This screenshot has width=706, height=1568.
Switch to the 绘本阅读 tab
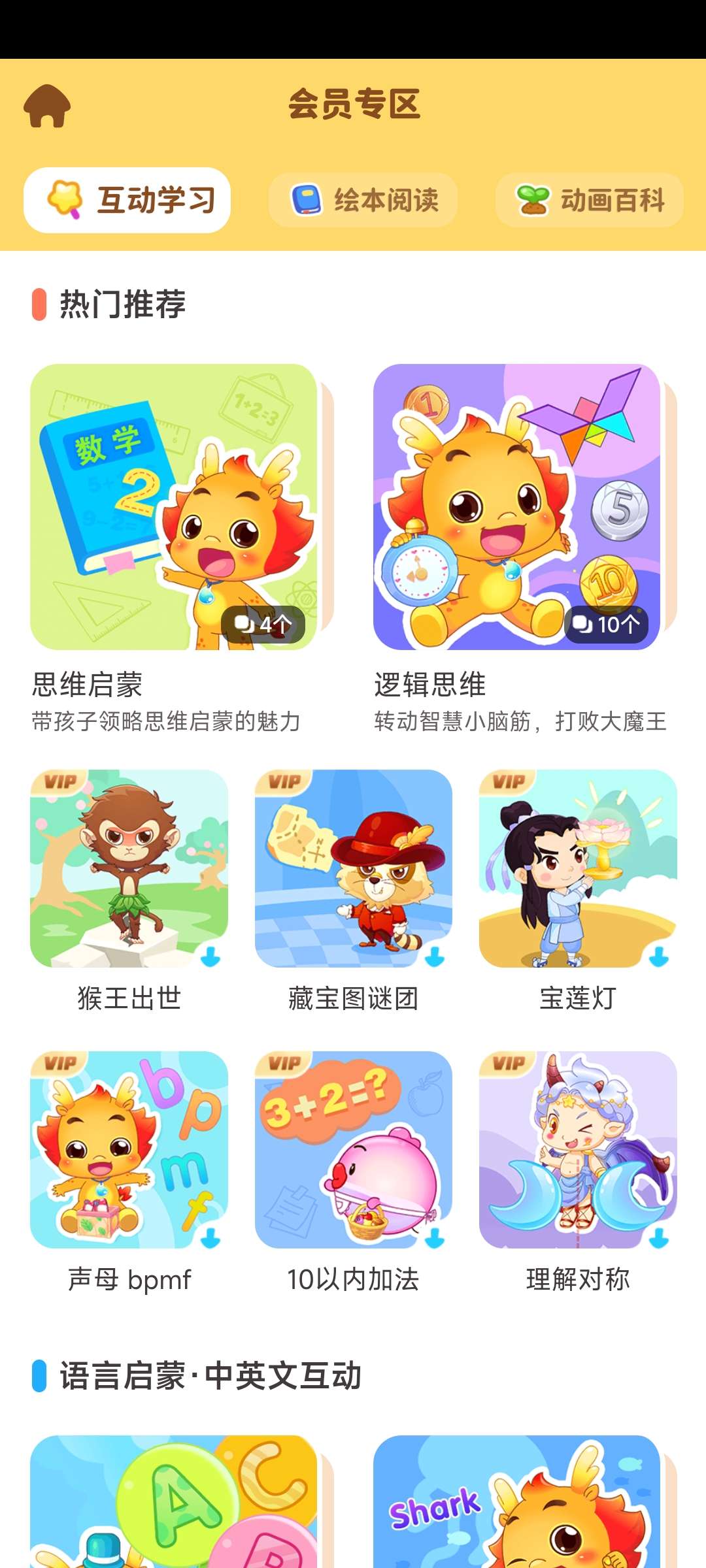[363, 200]
